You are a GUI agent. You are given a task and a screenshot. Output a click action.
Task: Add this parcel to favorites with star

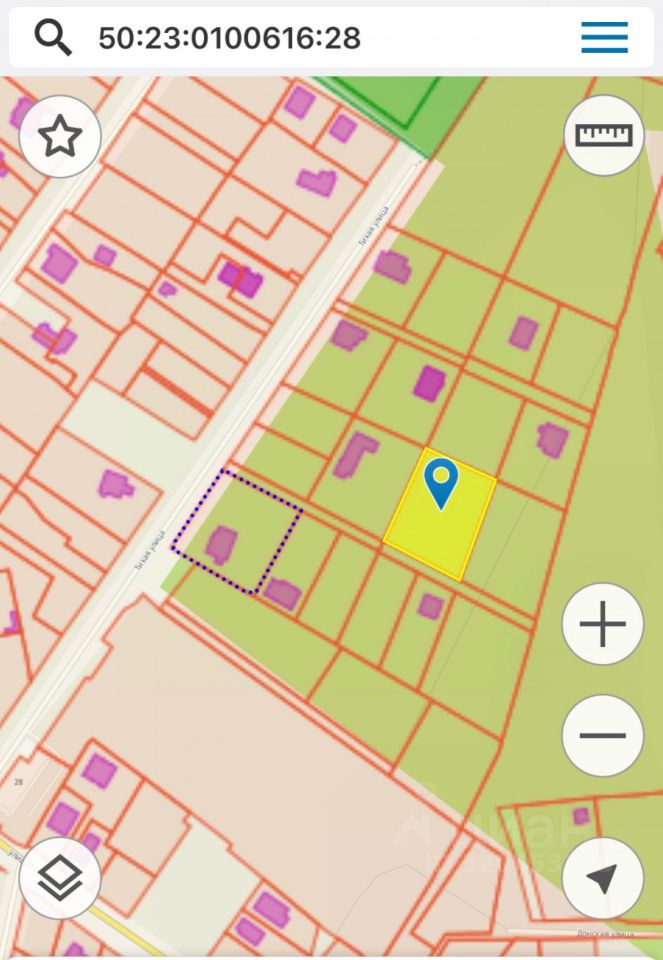point(60,136)
